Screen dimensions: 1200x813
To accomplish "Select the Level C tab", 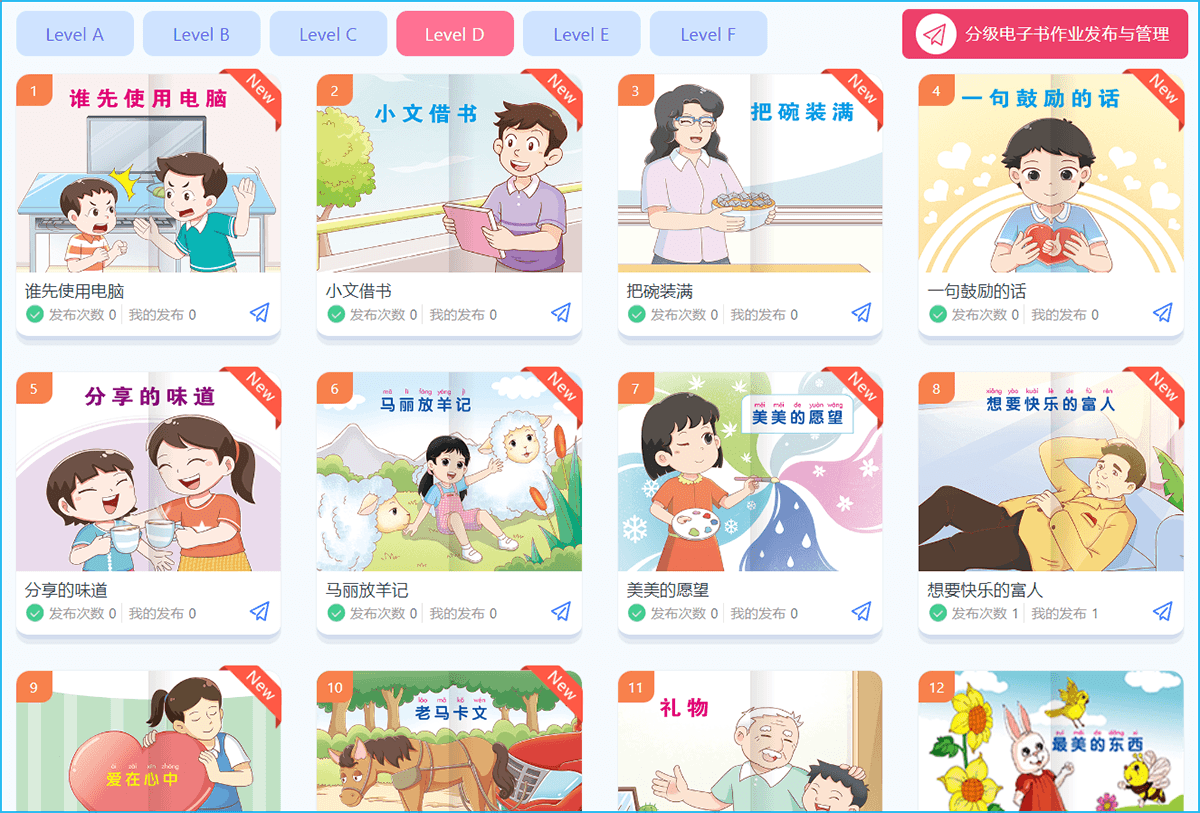I will (328, 34).
